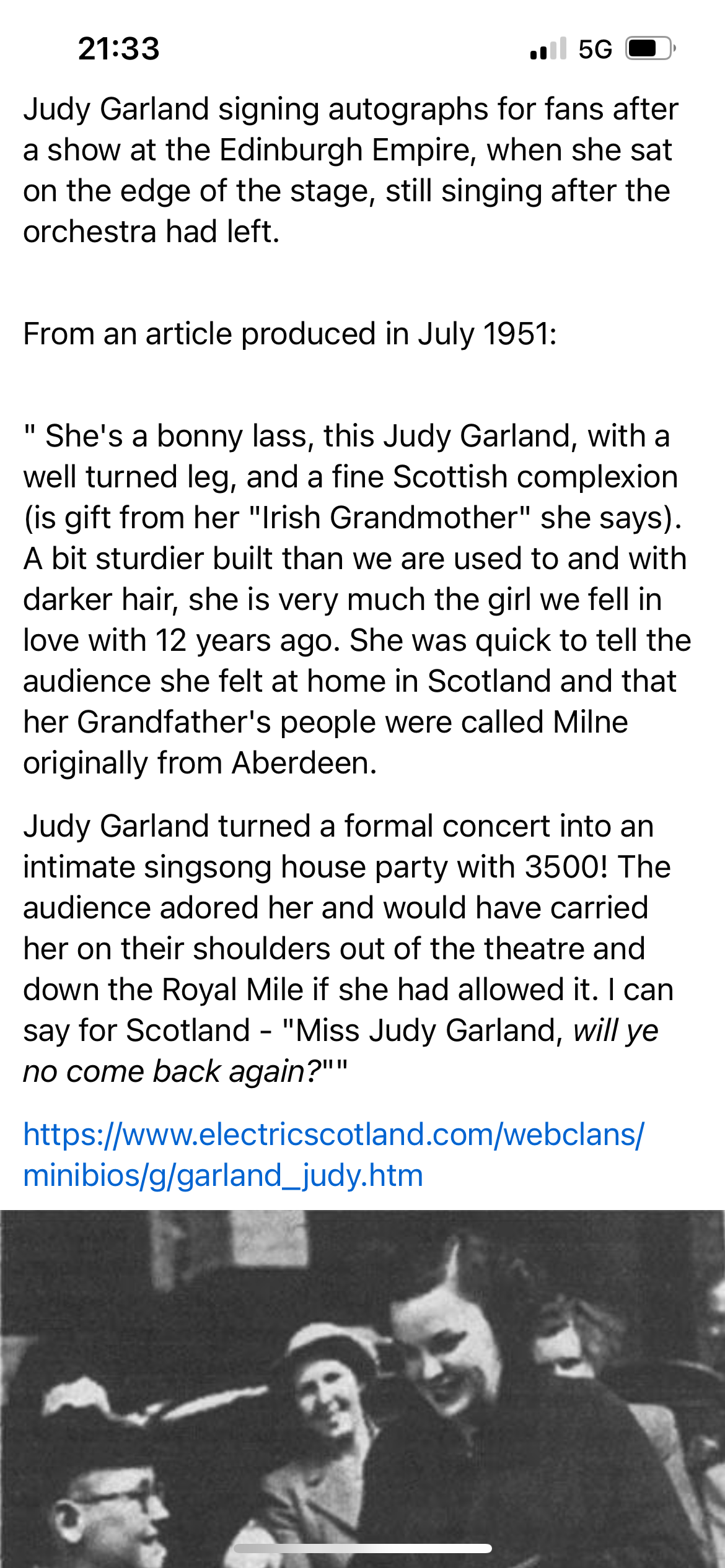The width and height of the screenshot is (725, 1568).
Task: Open the electricscotland.com Judy Garland link
Action: click(333, 1155)
